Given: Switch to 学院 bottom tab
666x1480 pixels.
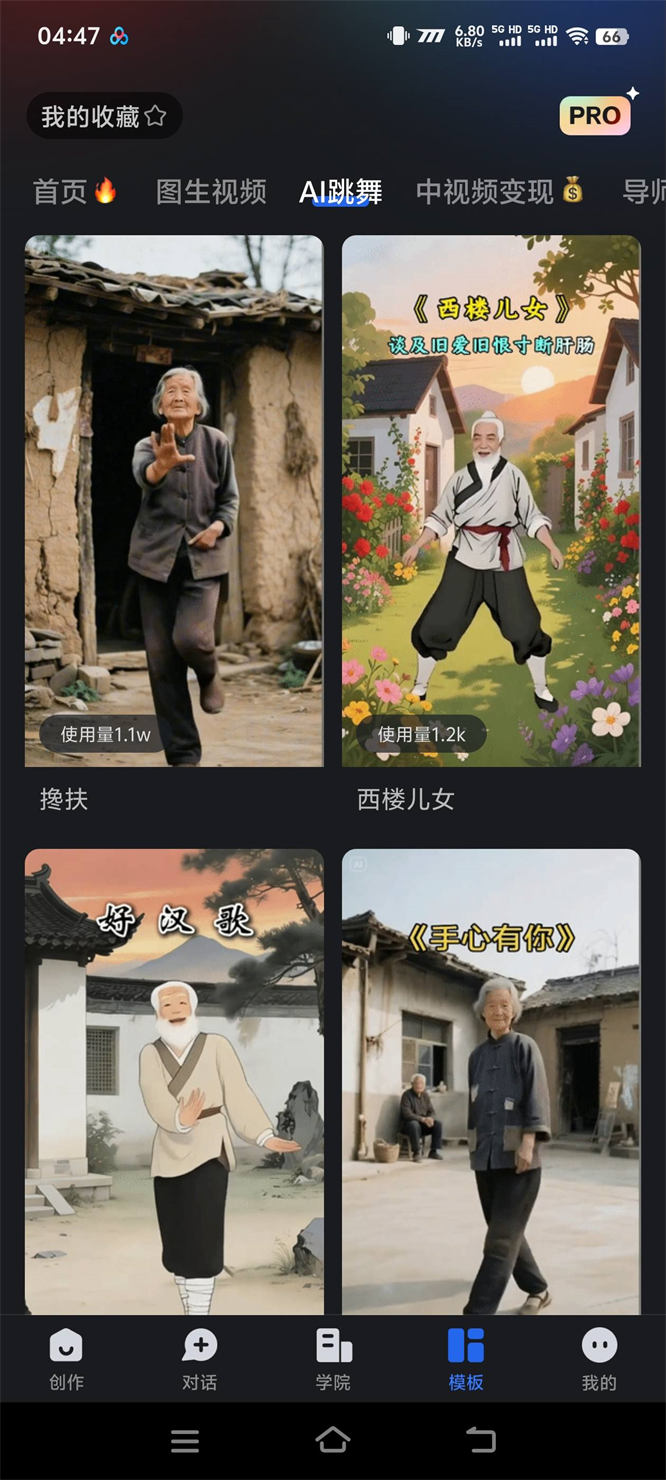Looking at the screenshot, I should pyautogui.click(x=333, y=1359).
